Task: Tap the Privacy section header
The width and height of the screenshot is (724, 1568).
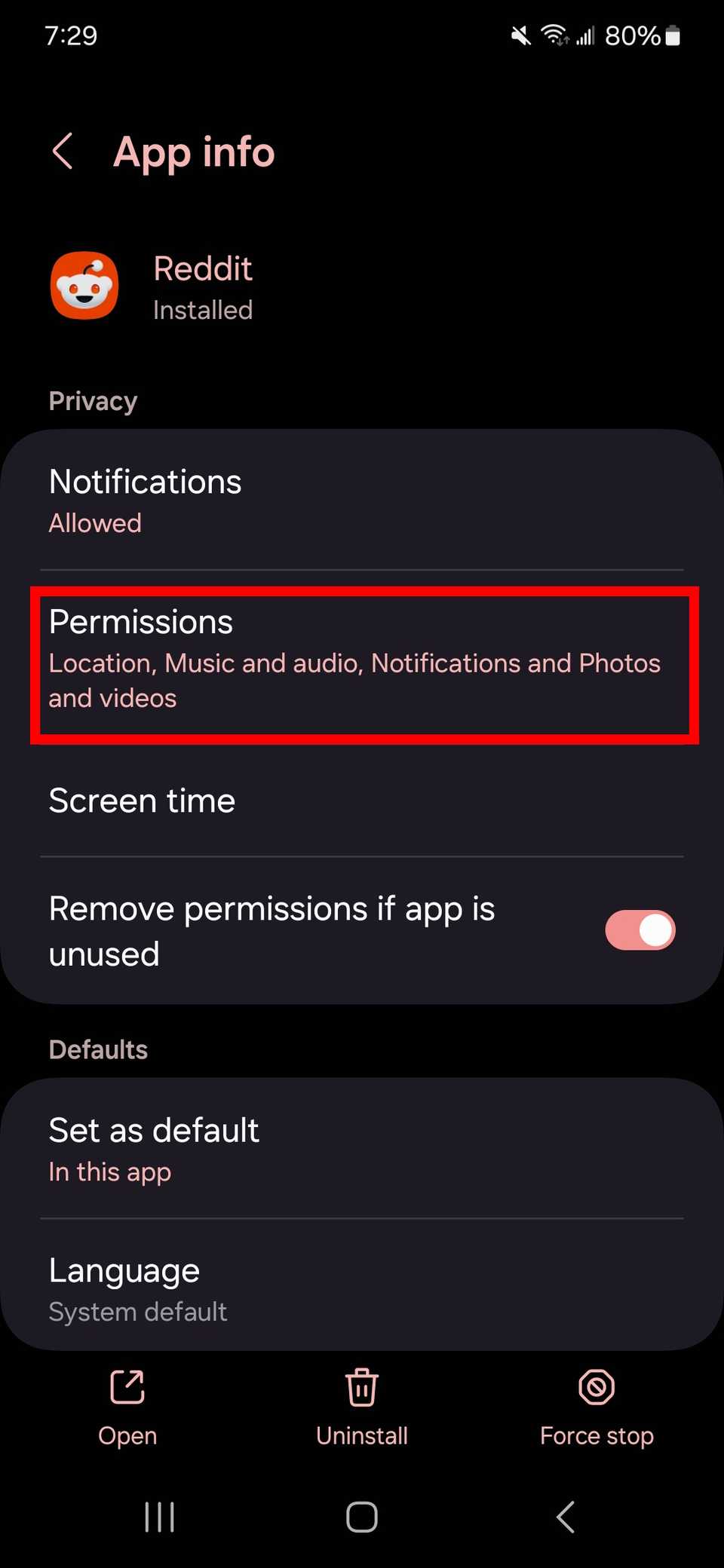Action: click(x=92, y=400)
